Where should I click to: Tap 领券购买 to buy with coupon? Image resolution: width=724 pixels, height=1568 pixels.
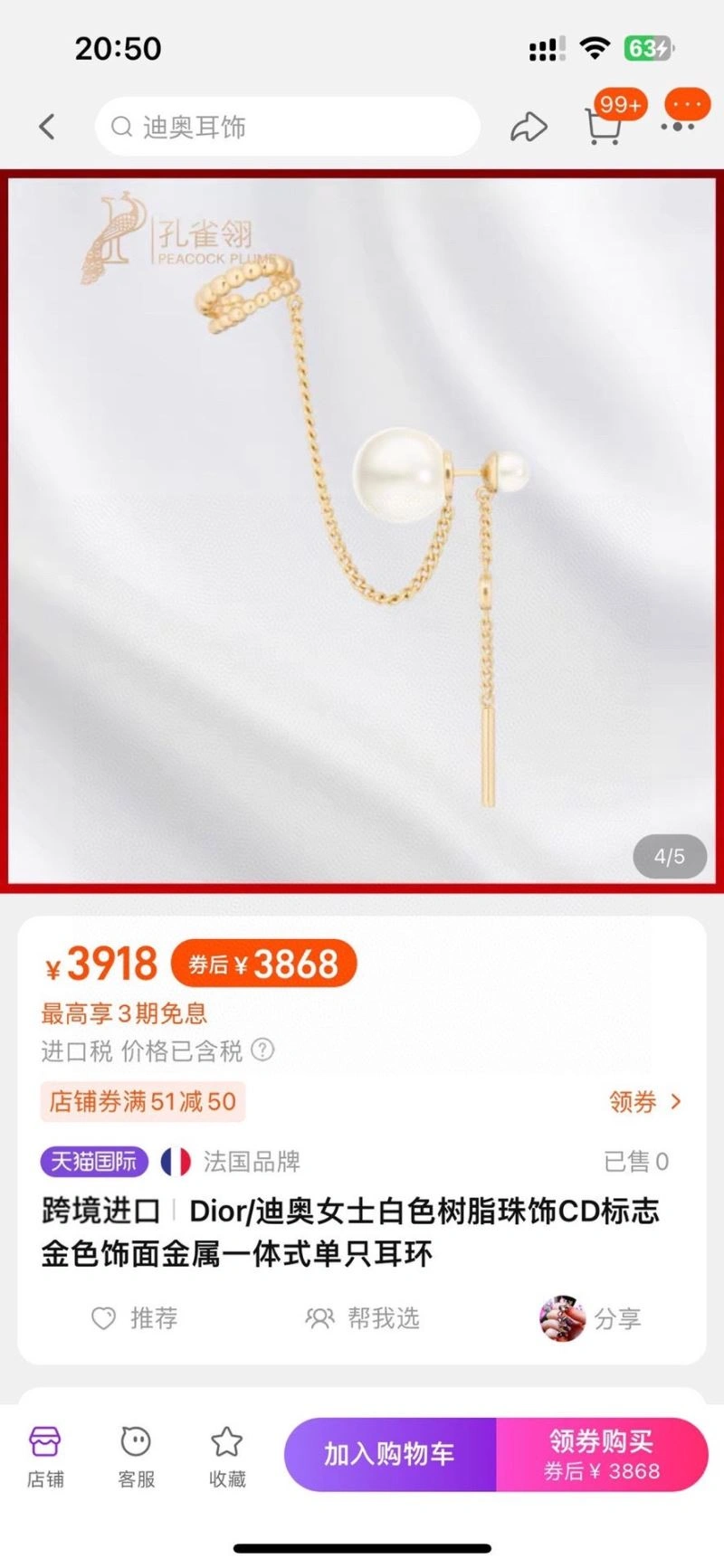coord(602,1454)
